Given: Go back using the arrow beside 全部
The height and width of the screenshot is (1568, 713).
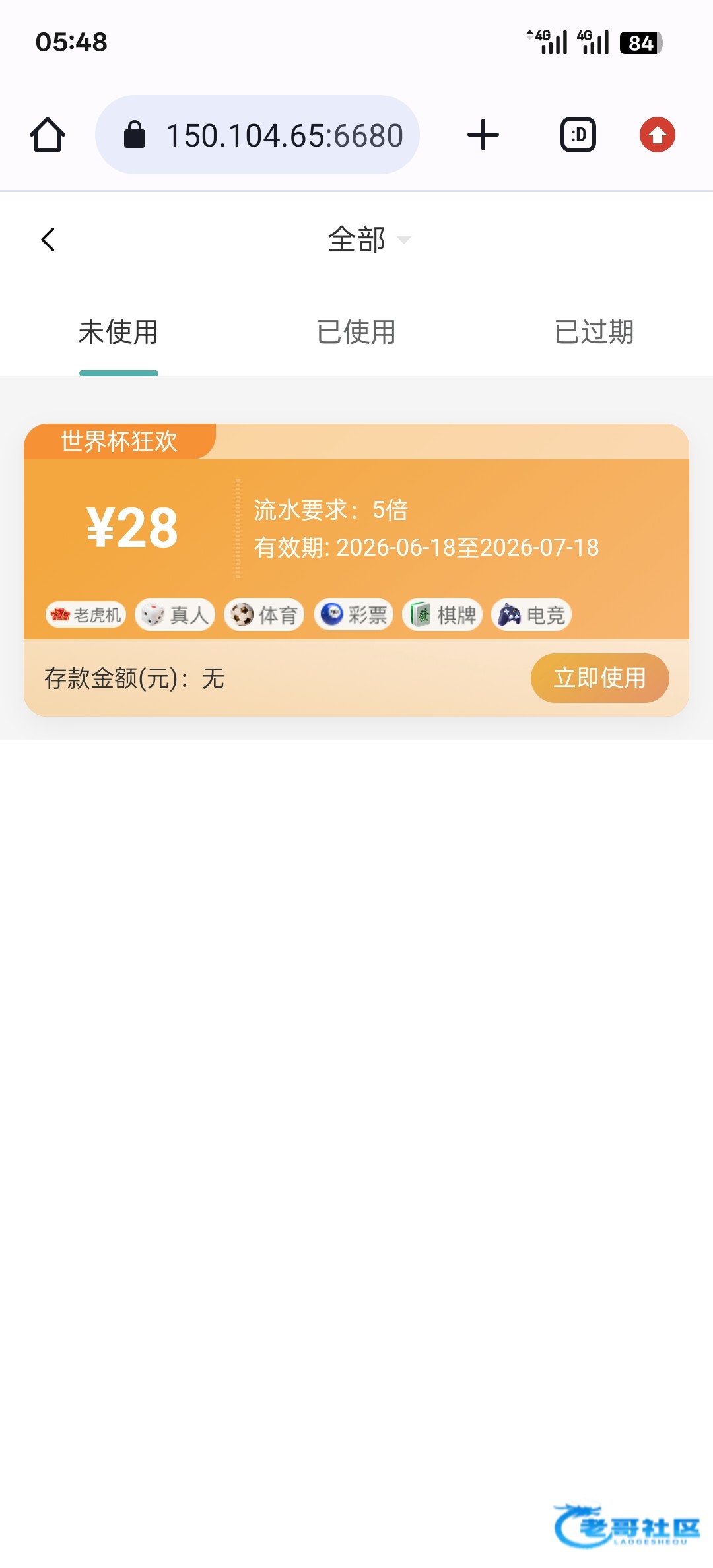Looking at the screenshot, I should pyautogui.click(x=48, y=240).
